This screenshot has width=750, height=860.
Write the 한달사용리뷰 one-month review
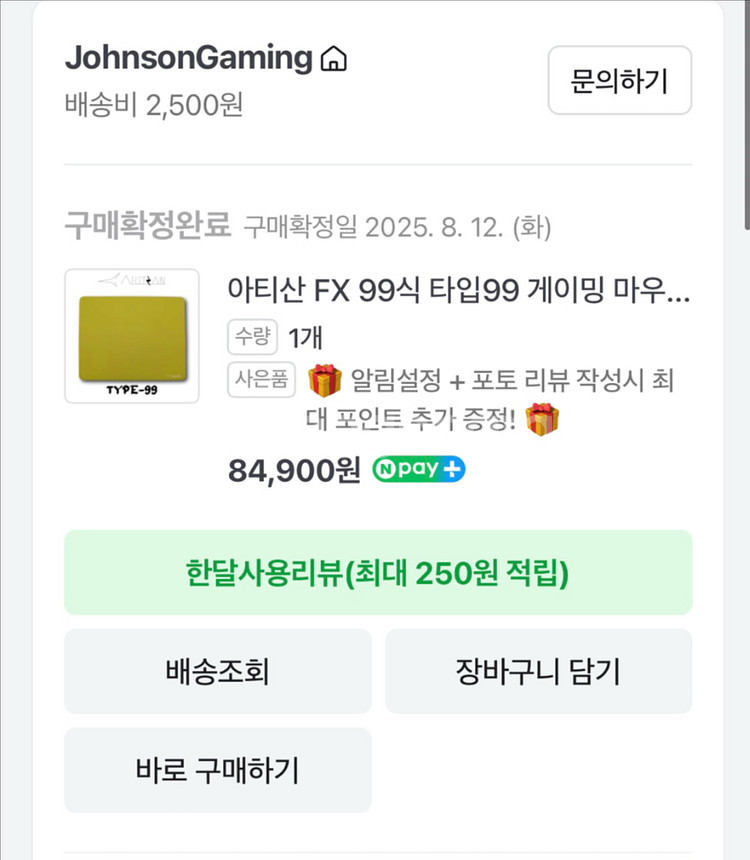click(x=378, y=573)
